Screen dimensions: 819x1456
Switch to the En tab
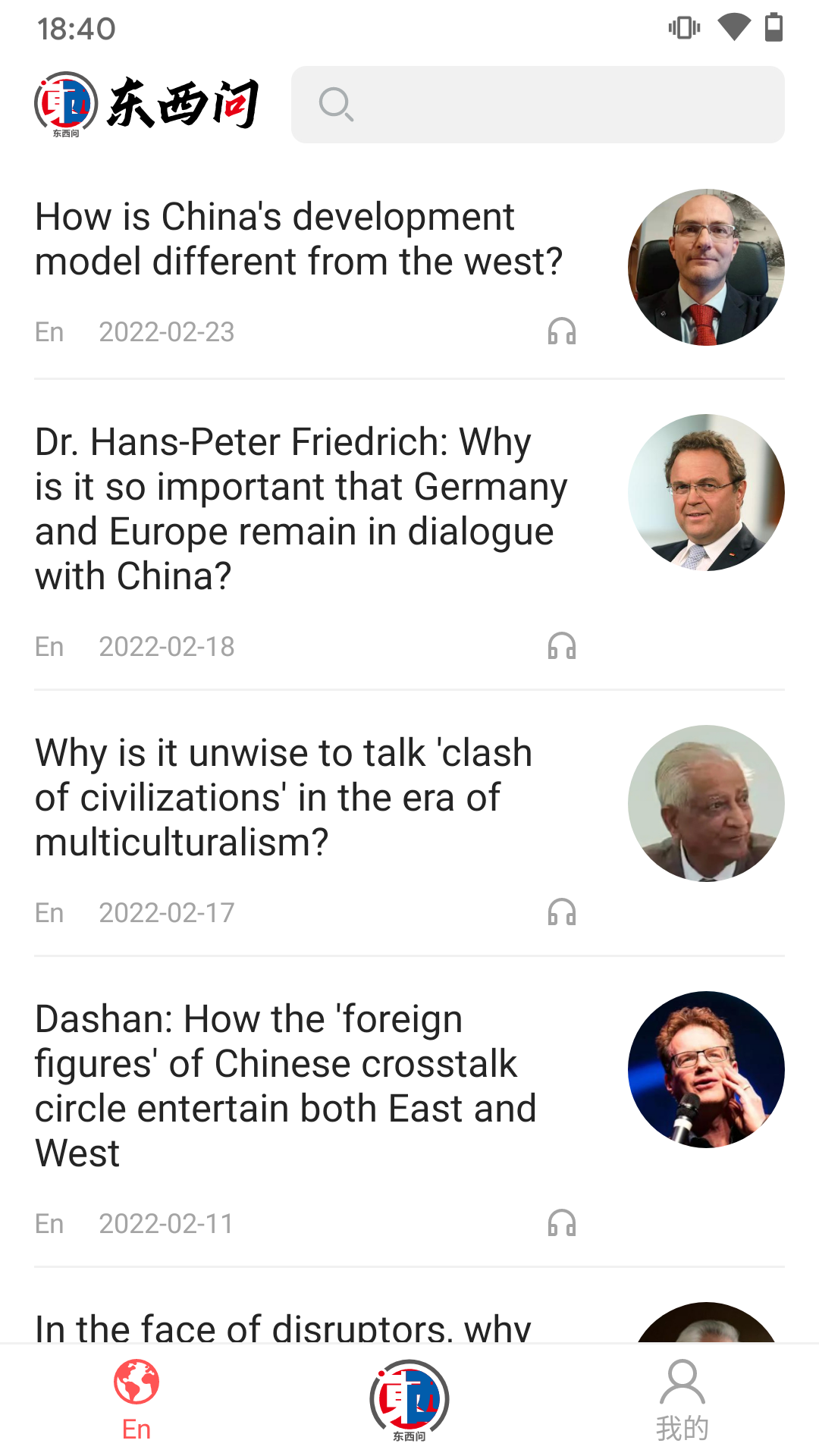pos(136,1401)
